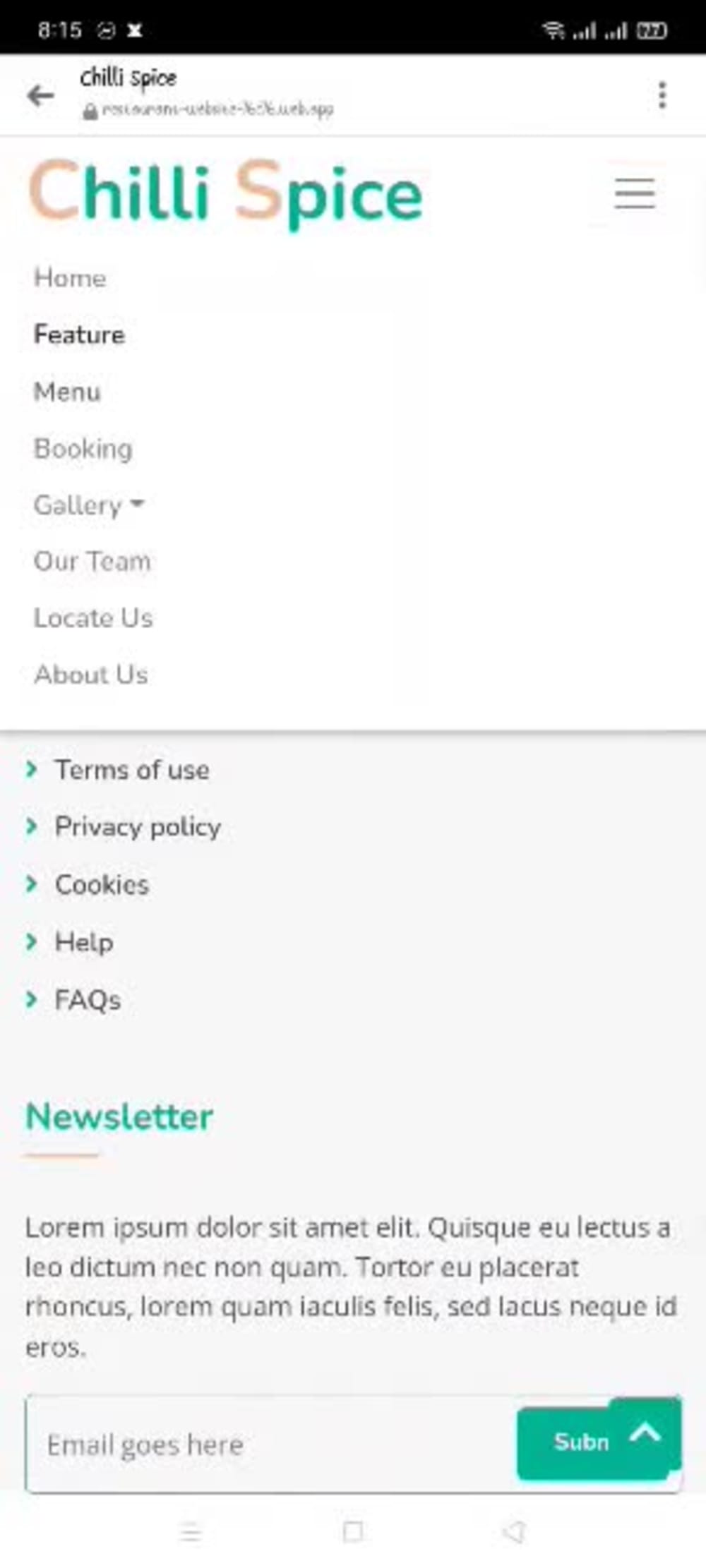
Task: Select Locate Us
Action: 93,617
